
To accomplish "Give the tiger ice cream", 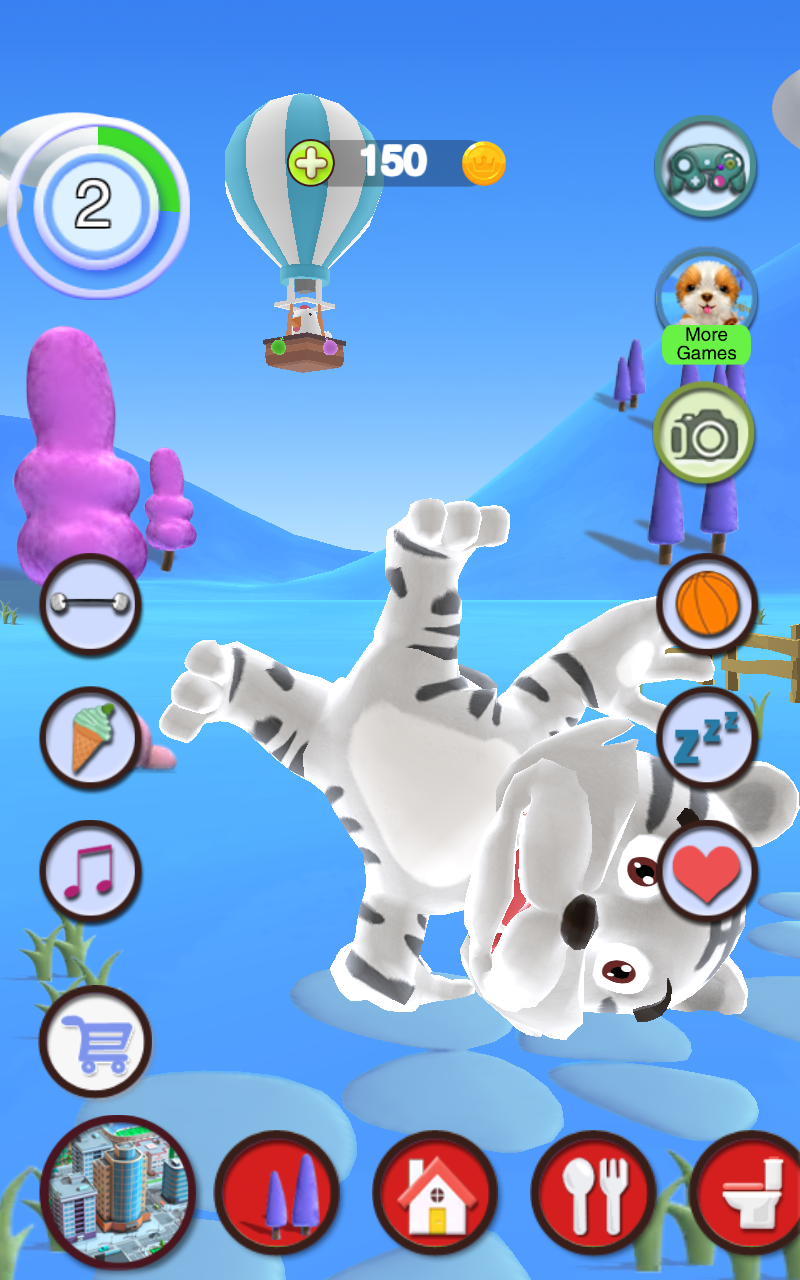I will pos(90,738).
